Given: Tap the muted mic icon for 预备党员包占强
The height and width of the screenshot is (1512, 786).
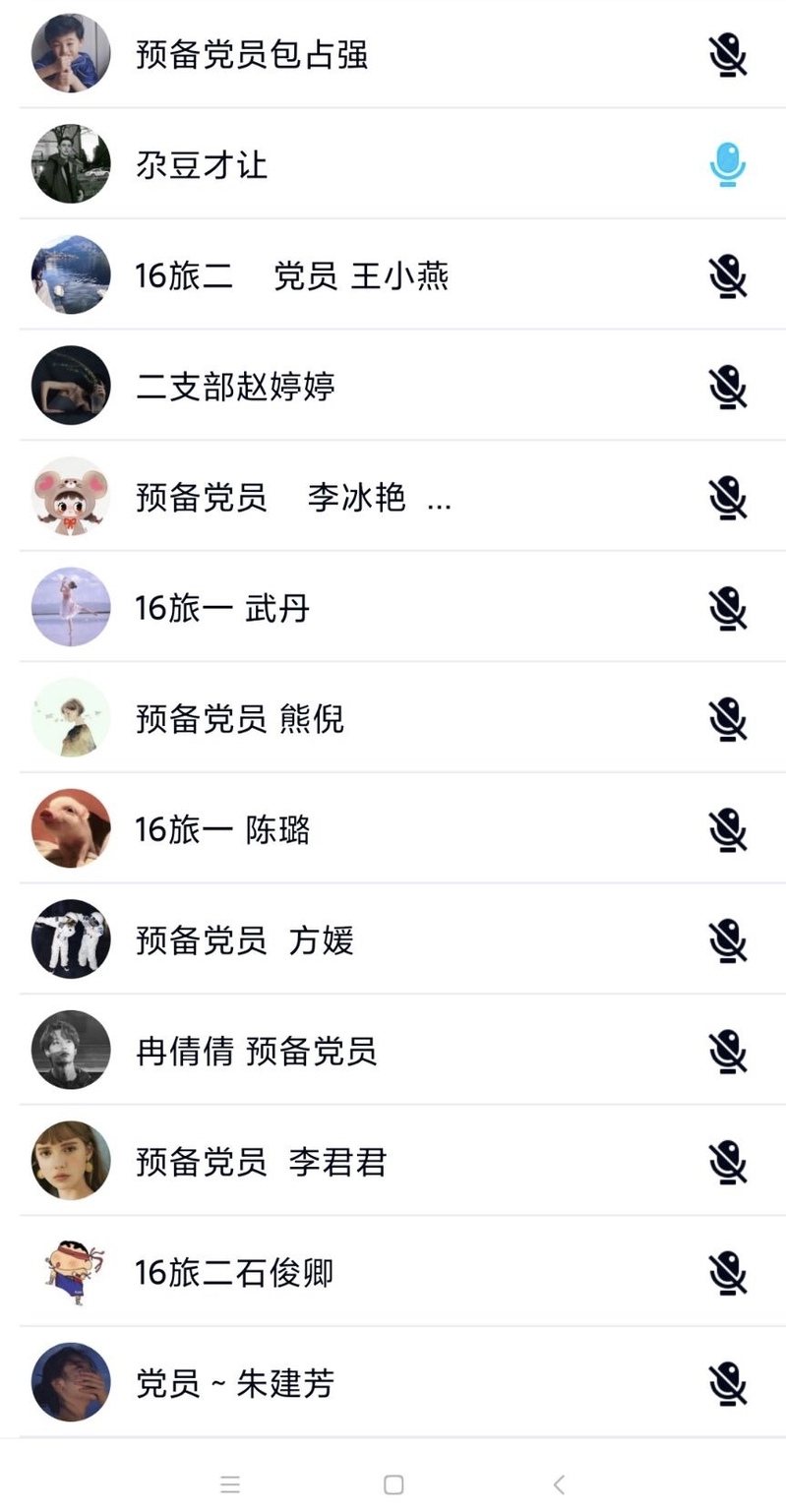Looking at the screenshot, I should [727, 54].
